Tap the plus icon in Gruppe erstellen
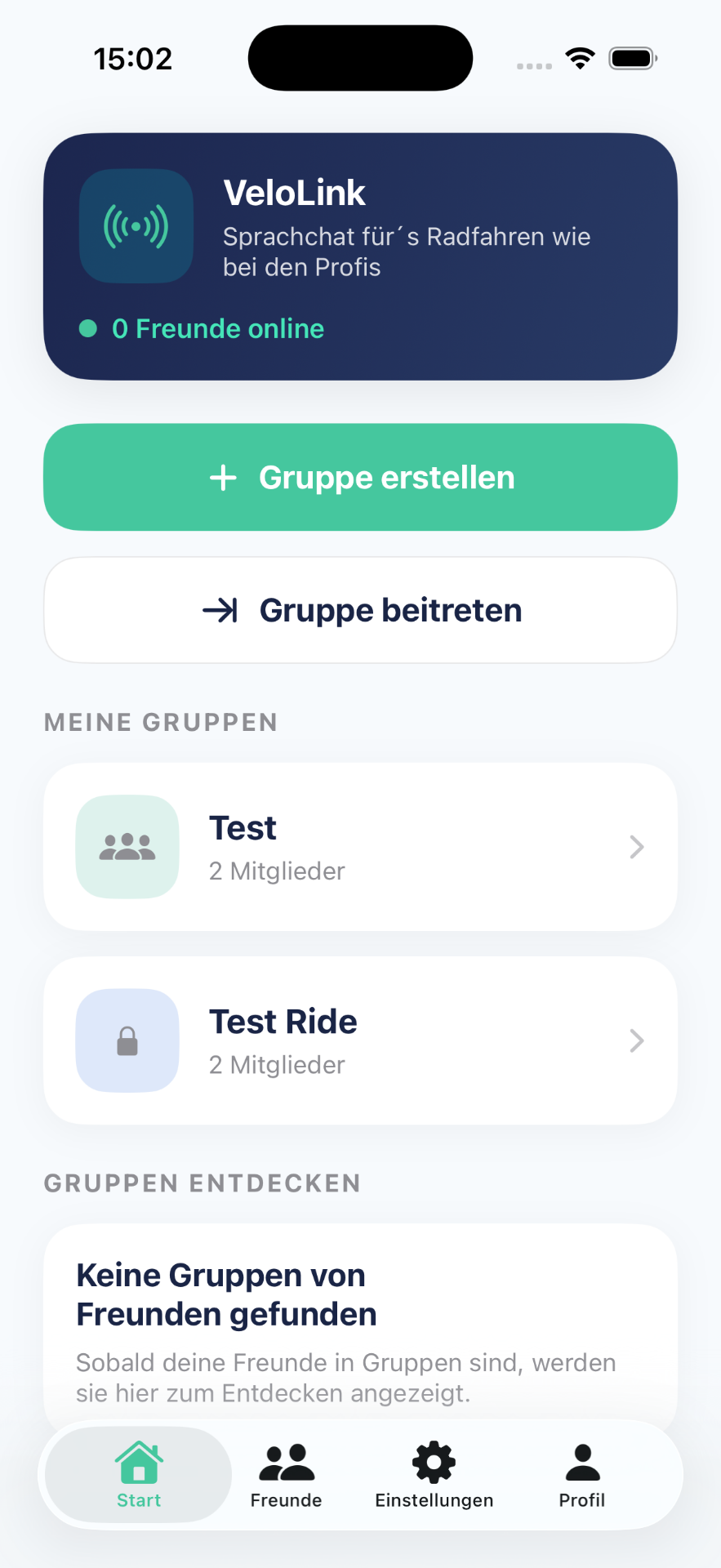The width and height of the screenshot is (721, 1568). pyautogui.click(x=223, y=477)
